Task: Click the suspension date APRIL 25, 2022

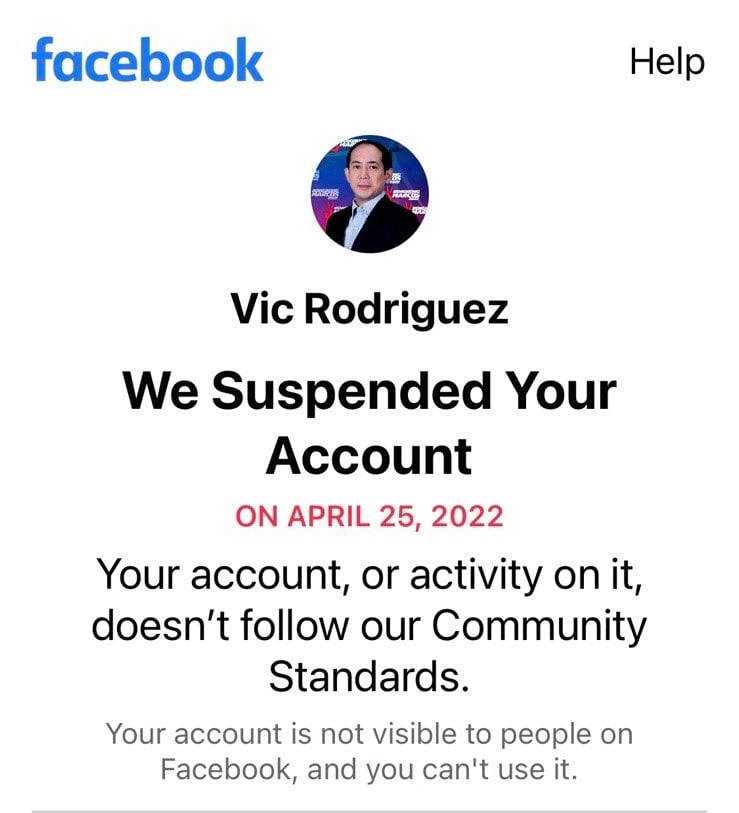Action: tap(369, 517)
